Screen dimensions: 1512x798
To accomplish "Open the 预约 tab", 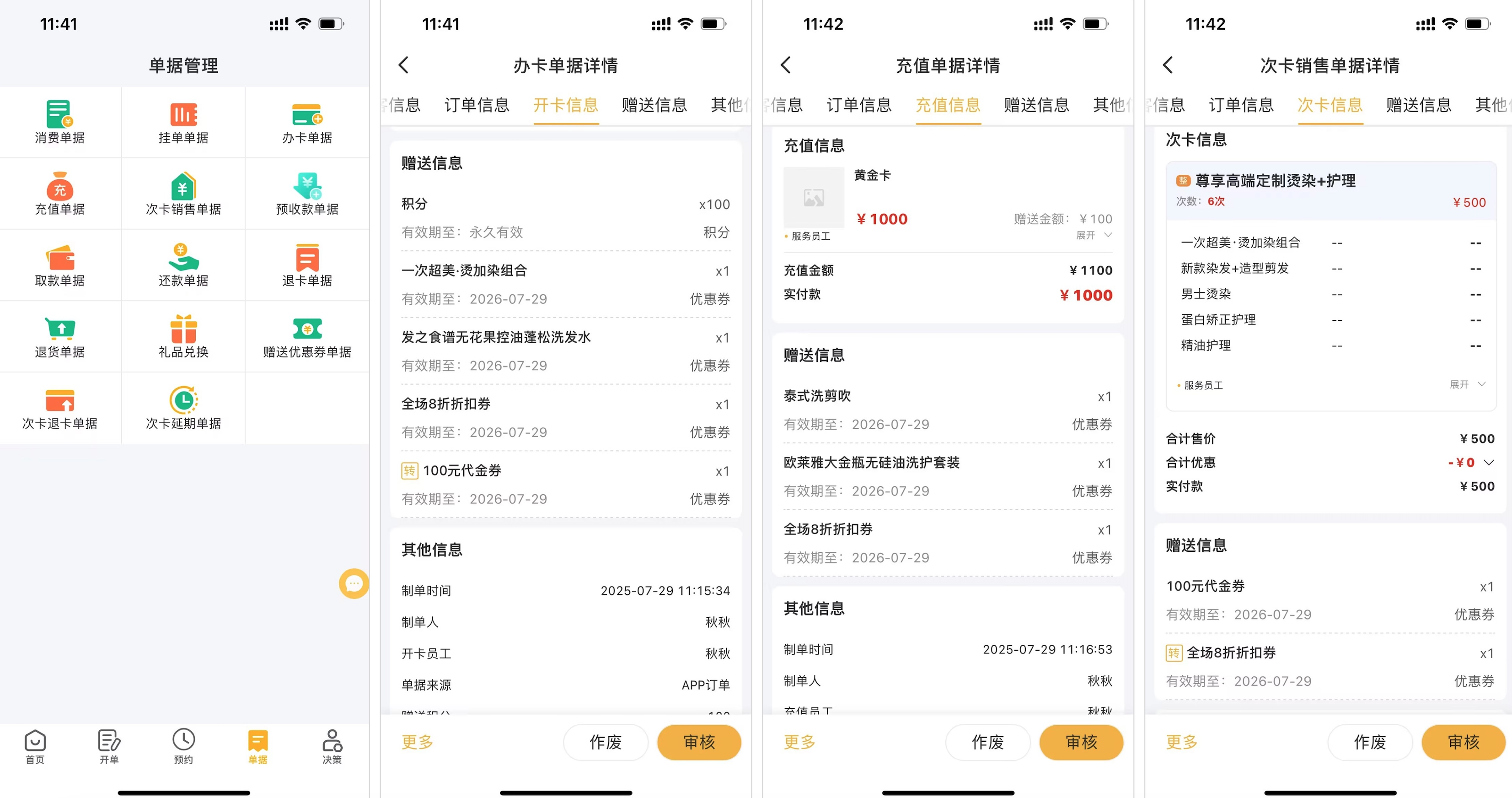I will pos(183,746).
